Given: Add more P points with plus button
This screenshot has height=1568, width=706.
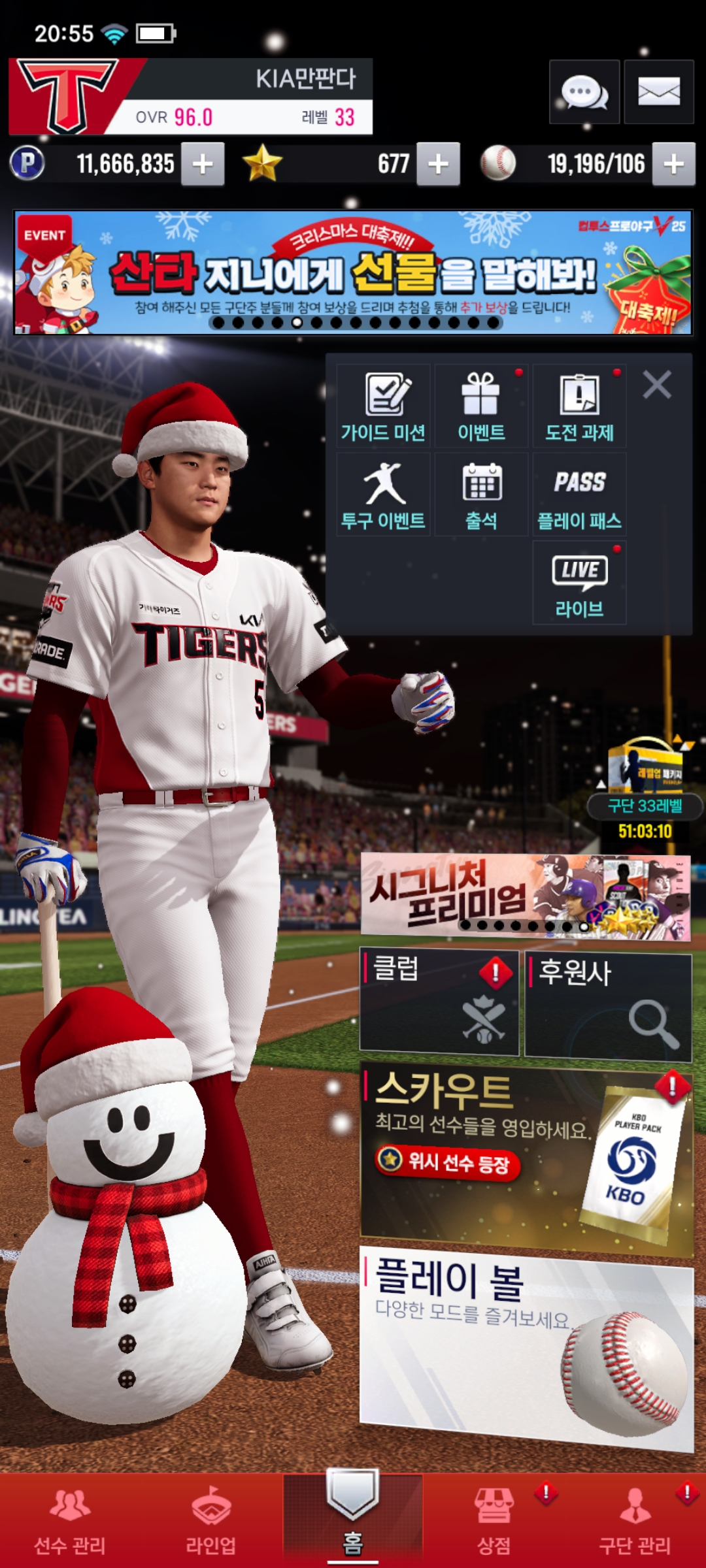Looking at the screenshot, I should [203, 164].
